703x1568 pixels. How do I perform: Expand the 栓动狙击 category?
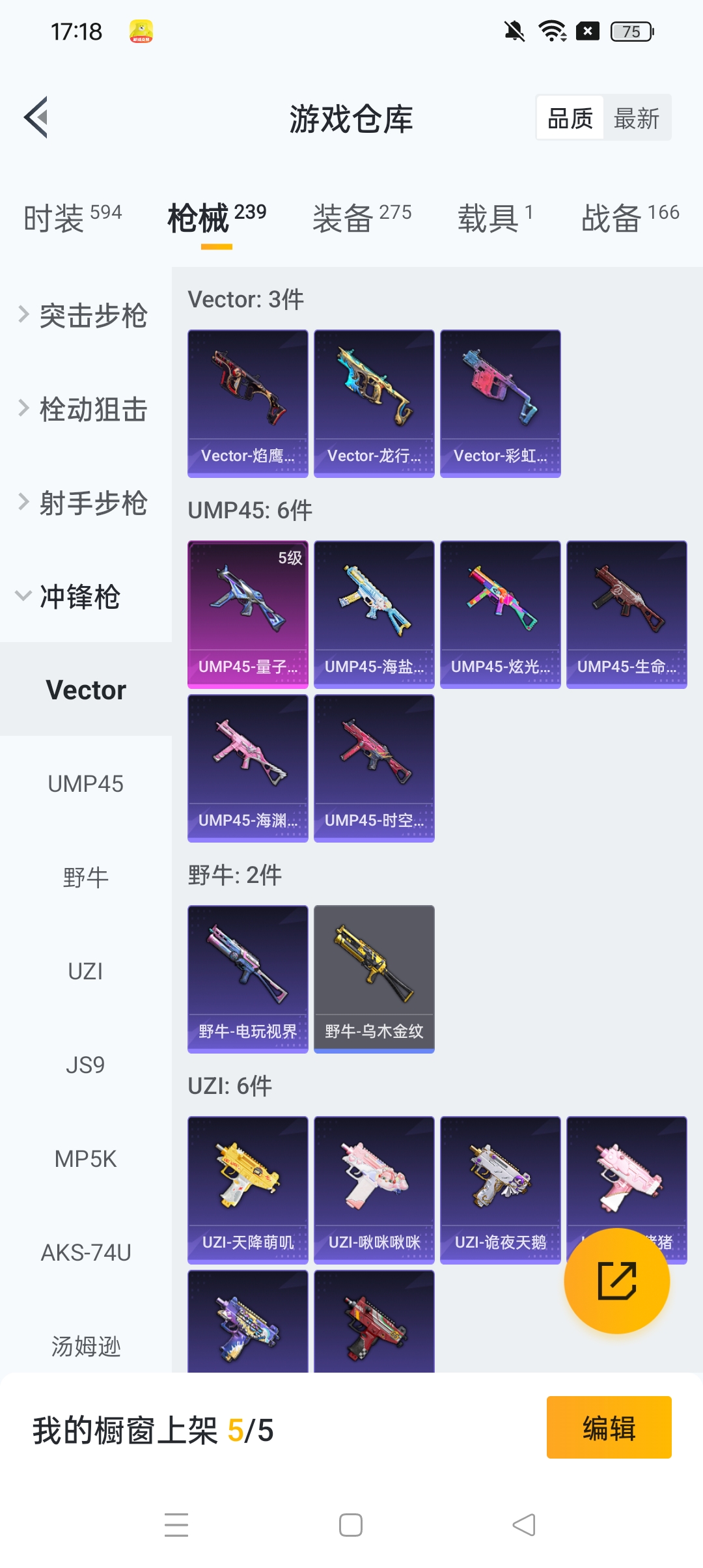coord(85,410)
